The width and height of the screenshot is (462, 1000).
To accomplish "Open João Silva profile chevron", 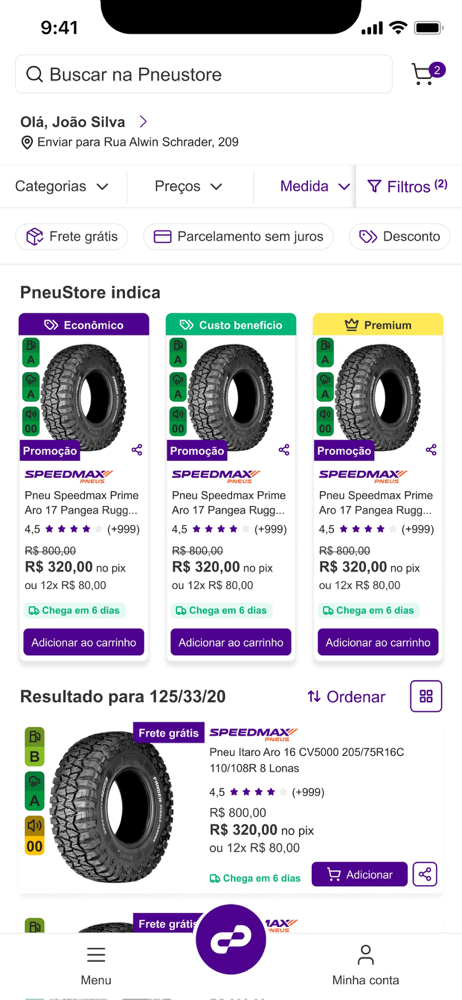I will 143,122.
